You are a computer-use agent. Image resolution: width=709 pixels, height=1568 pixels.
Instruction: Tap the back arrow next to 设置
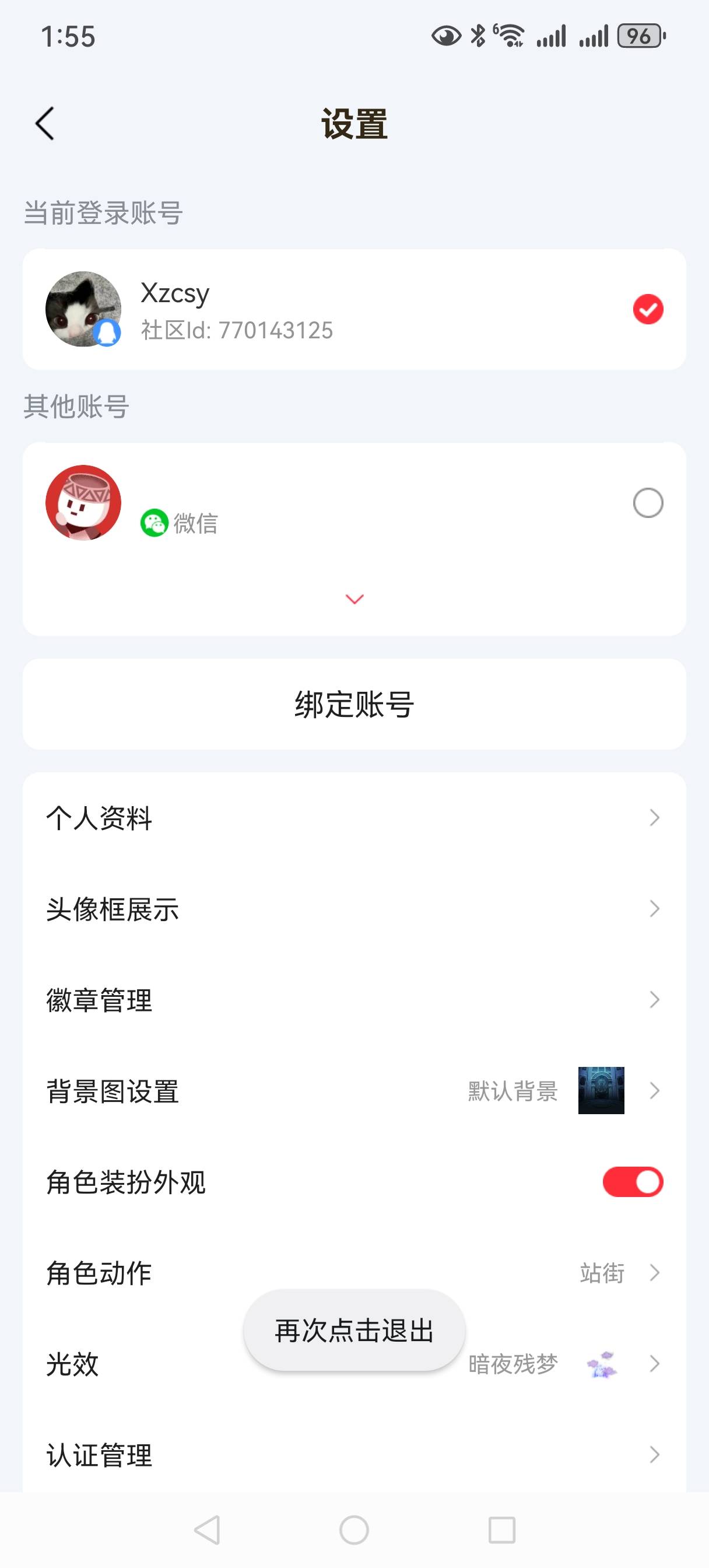point(45,123)
